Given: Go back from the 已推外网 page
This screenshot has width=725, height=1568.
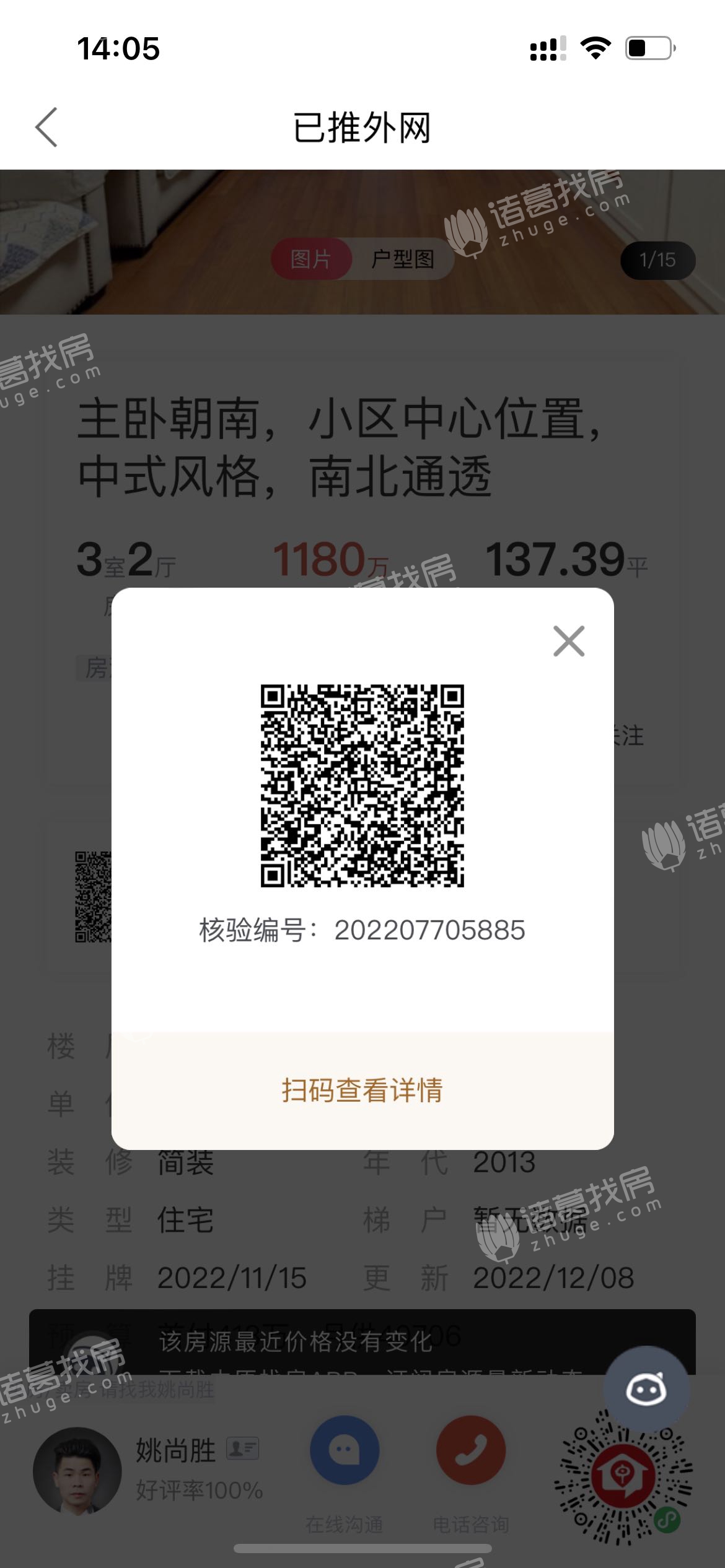Looking at the screenshot, I should tap(46, 128).
